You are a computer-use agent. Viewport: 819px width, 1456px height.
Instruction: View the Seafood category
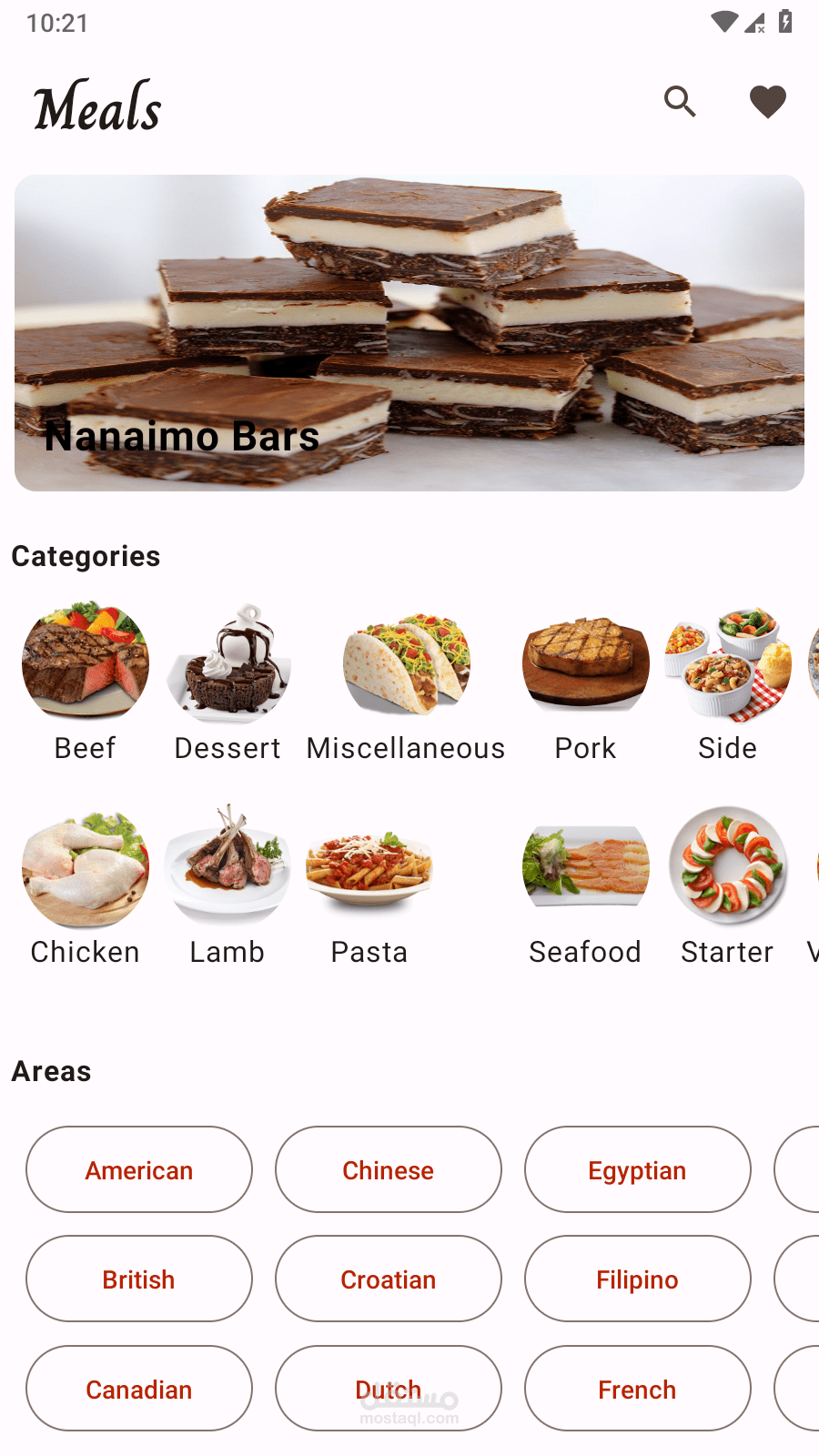coord(585,885)
